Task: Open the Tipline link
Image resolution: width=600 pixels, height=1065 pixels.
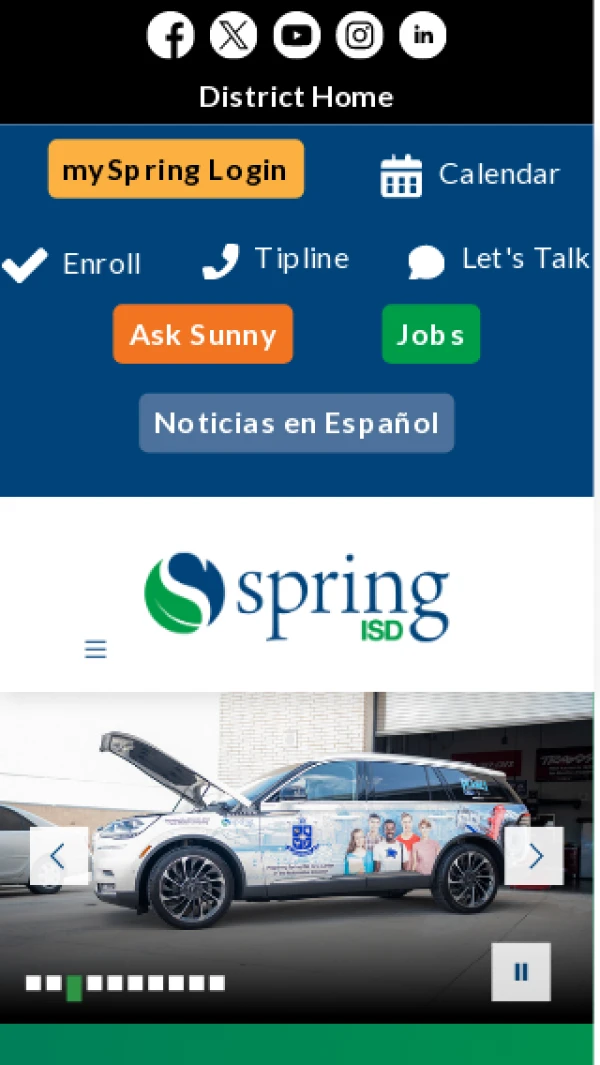Action: (x=276, y=260)
